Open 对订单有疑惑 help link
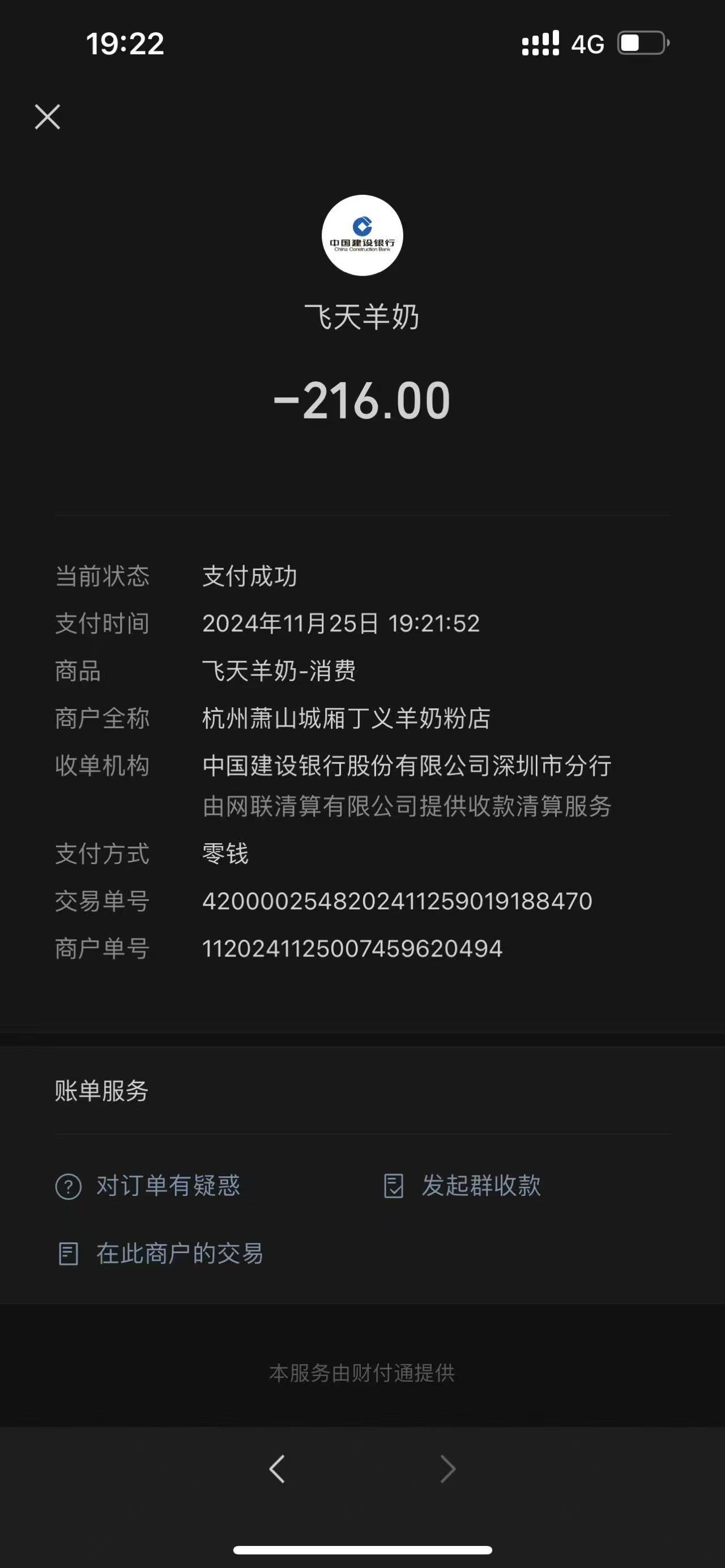Screen dimensions: 725x1568 (x=148, y=1186)
